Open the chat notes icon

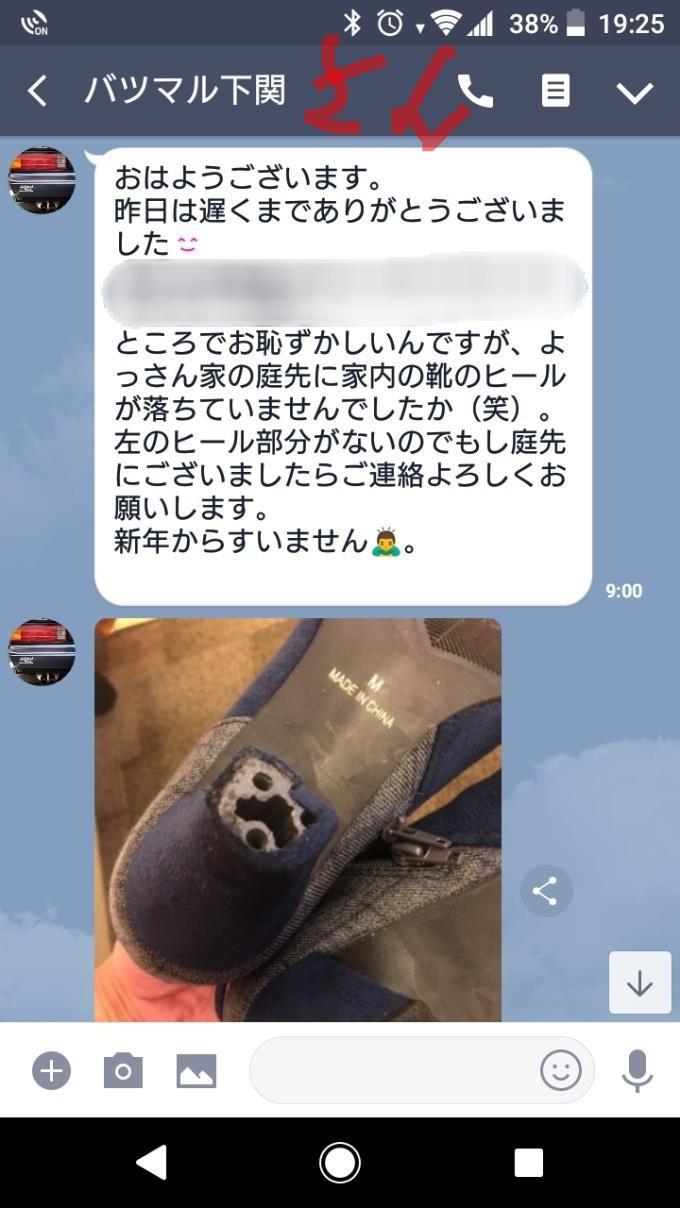click(556, 92)
